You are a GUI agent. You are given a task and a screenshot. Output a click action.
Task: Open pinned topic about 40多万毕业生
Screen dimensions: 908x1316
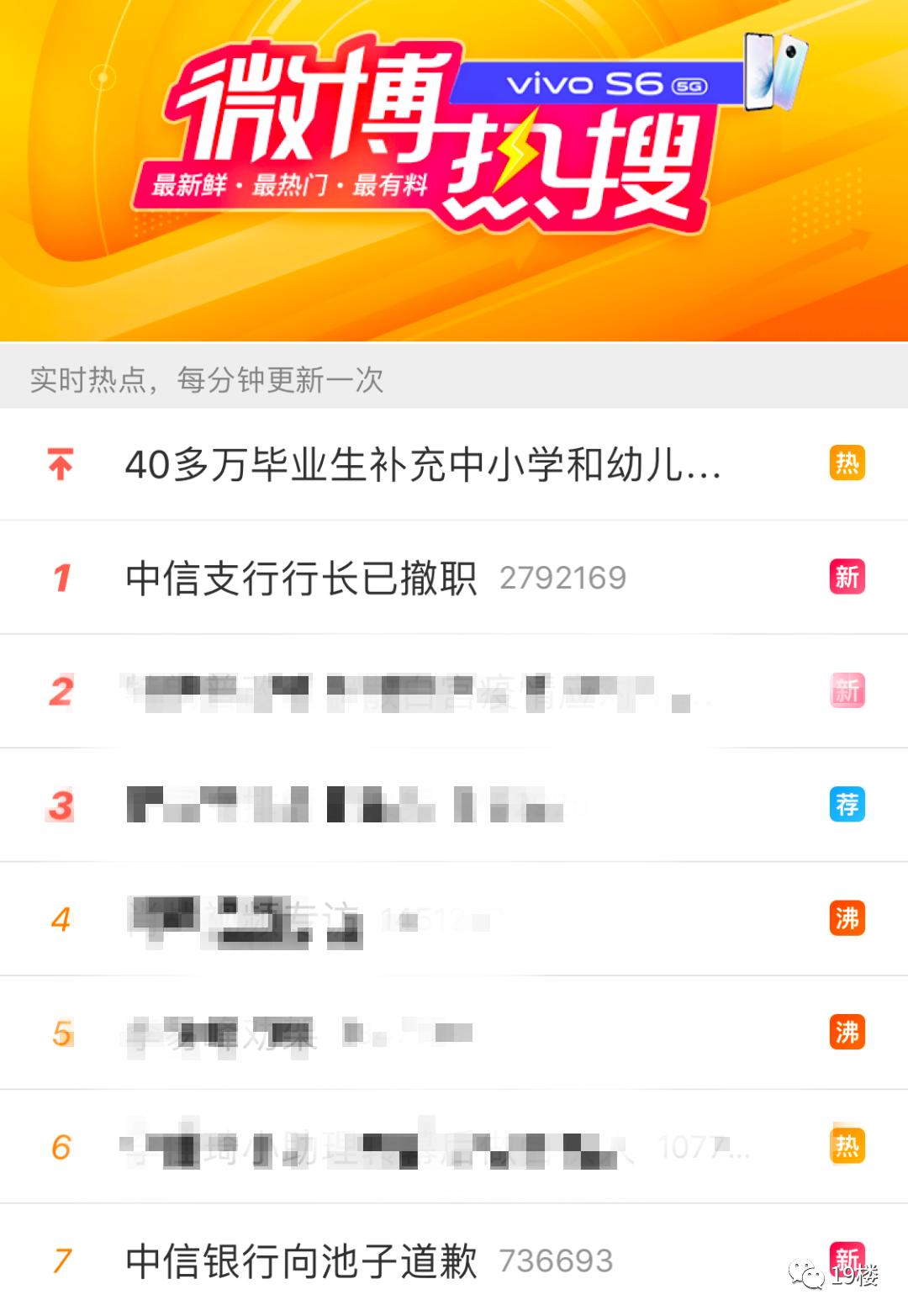point(423,465)
